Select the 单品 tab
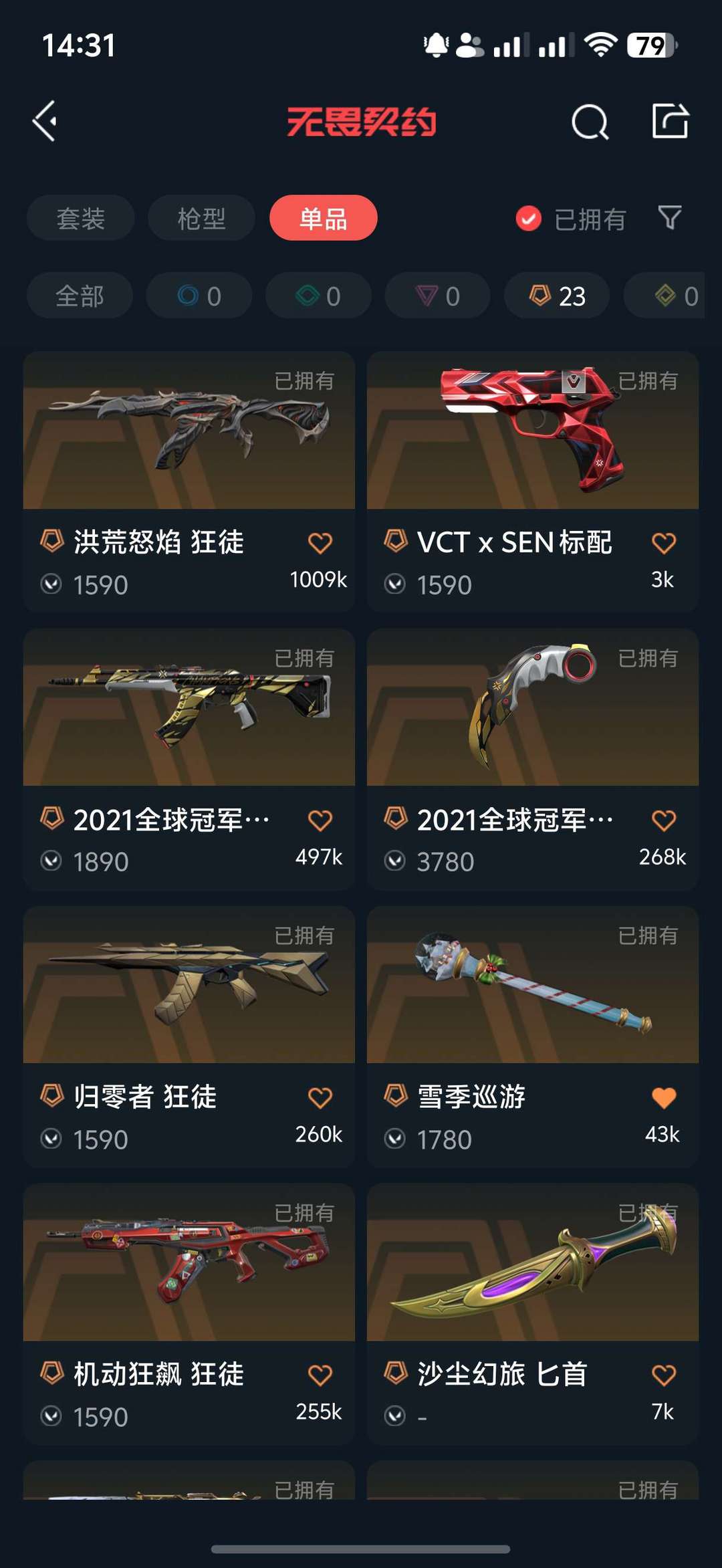The image size is (722, 1568). [323, 218]
